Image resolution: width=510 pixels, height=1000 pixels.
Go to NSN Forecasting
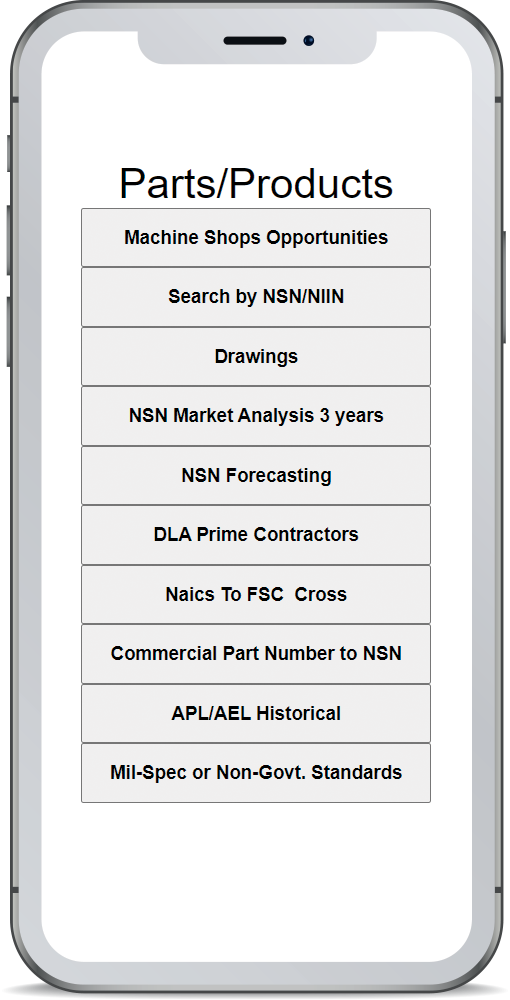coord(256,475)
